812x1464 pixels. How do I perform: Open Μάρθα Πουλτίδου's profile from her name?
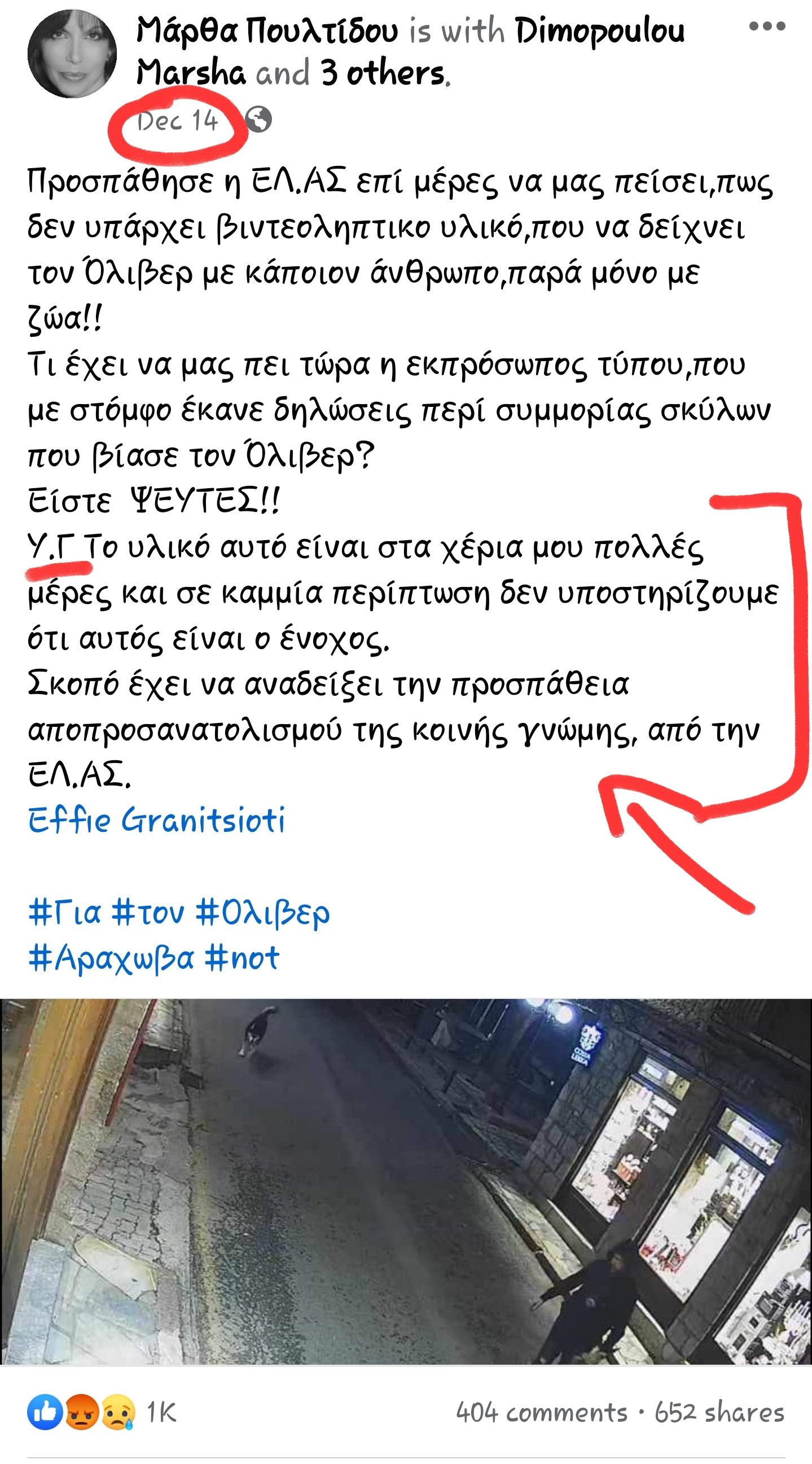[267, 30]
